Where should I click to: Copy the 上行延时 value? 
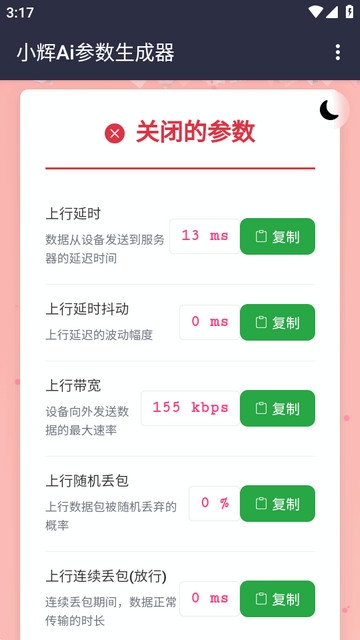[x=277, y=236]
